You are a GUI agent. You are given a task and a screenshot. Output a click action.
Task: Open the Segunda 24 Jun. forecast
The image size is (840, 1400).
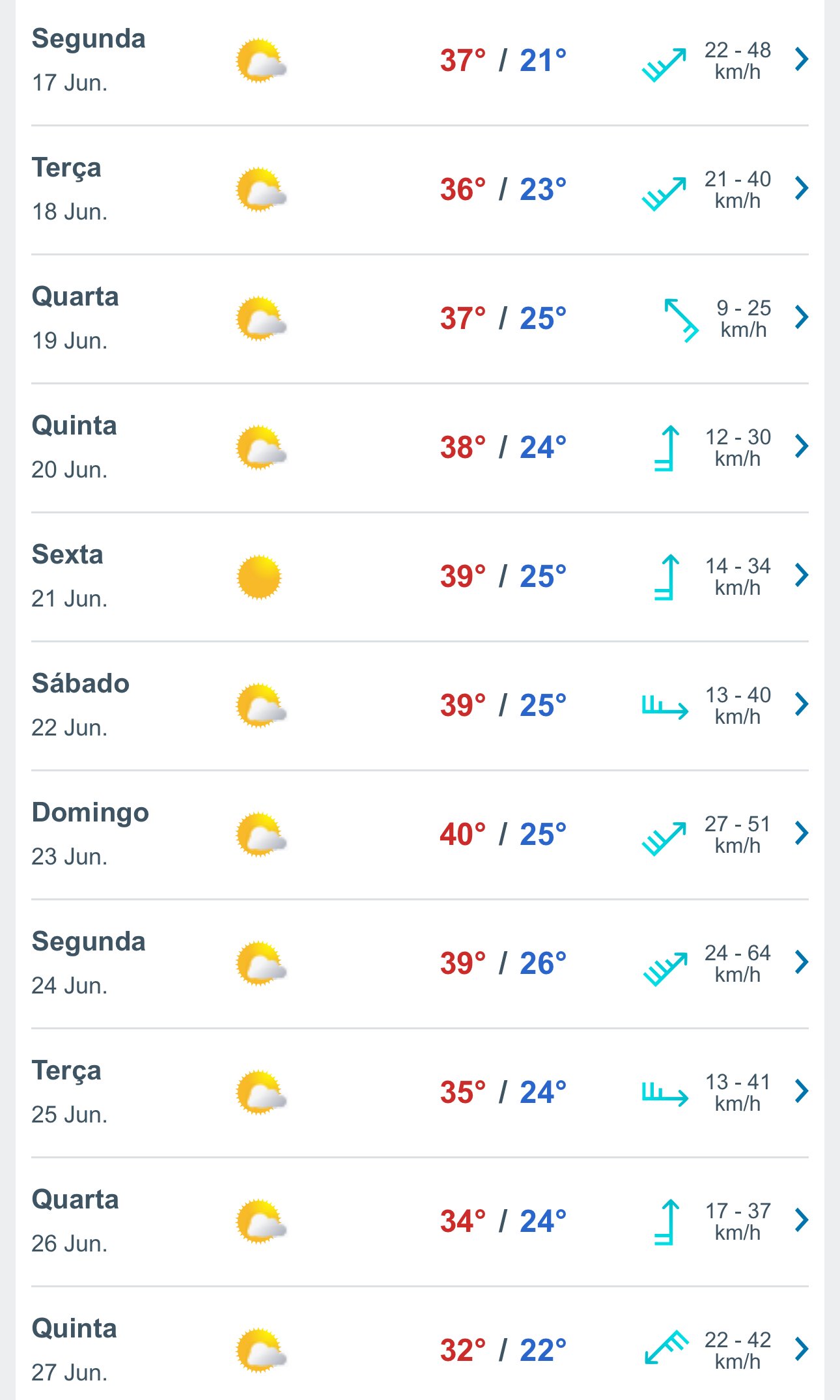420,964
